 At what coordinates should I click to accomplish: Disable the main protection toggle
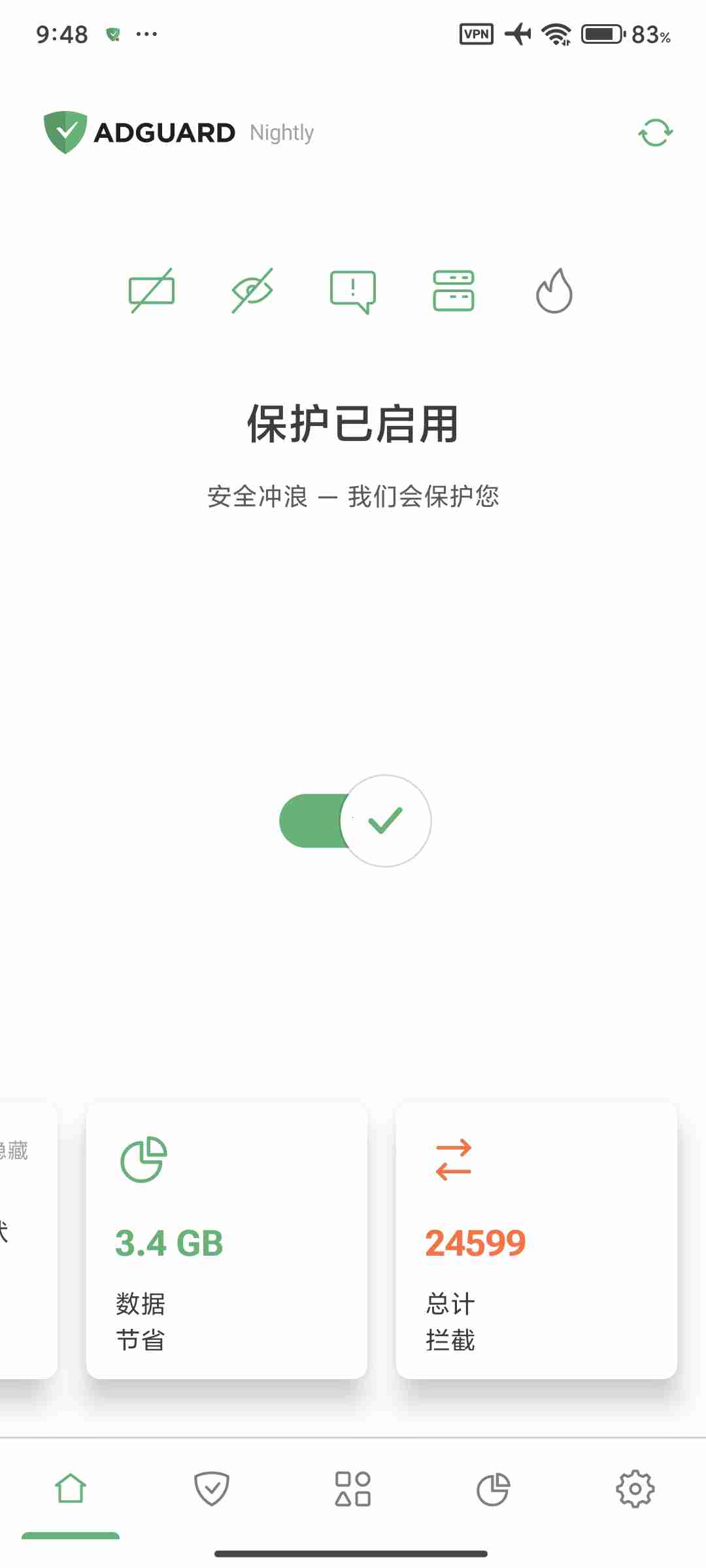353,821
